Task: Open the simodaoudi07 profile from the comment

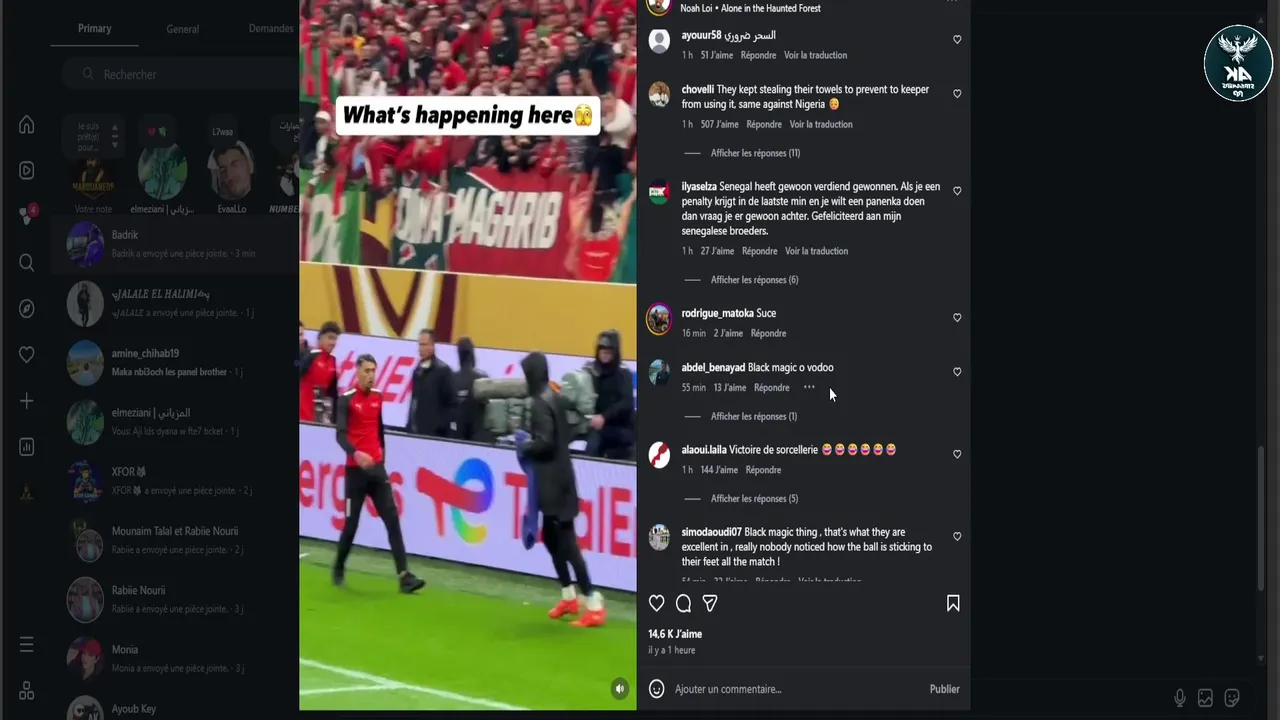Action: click(711, 532)
